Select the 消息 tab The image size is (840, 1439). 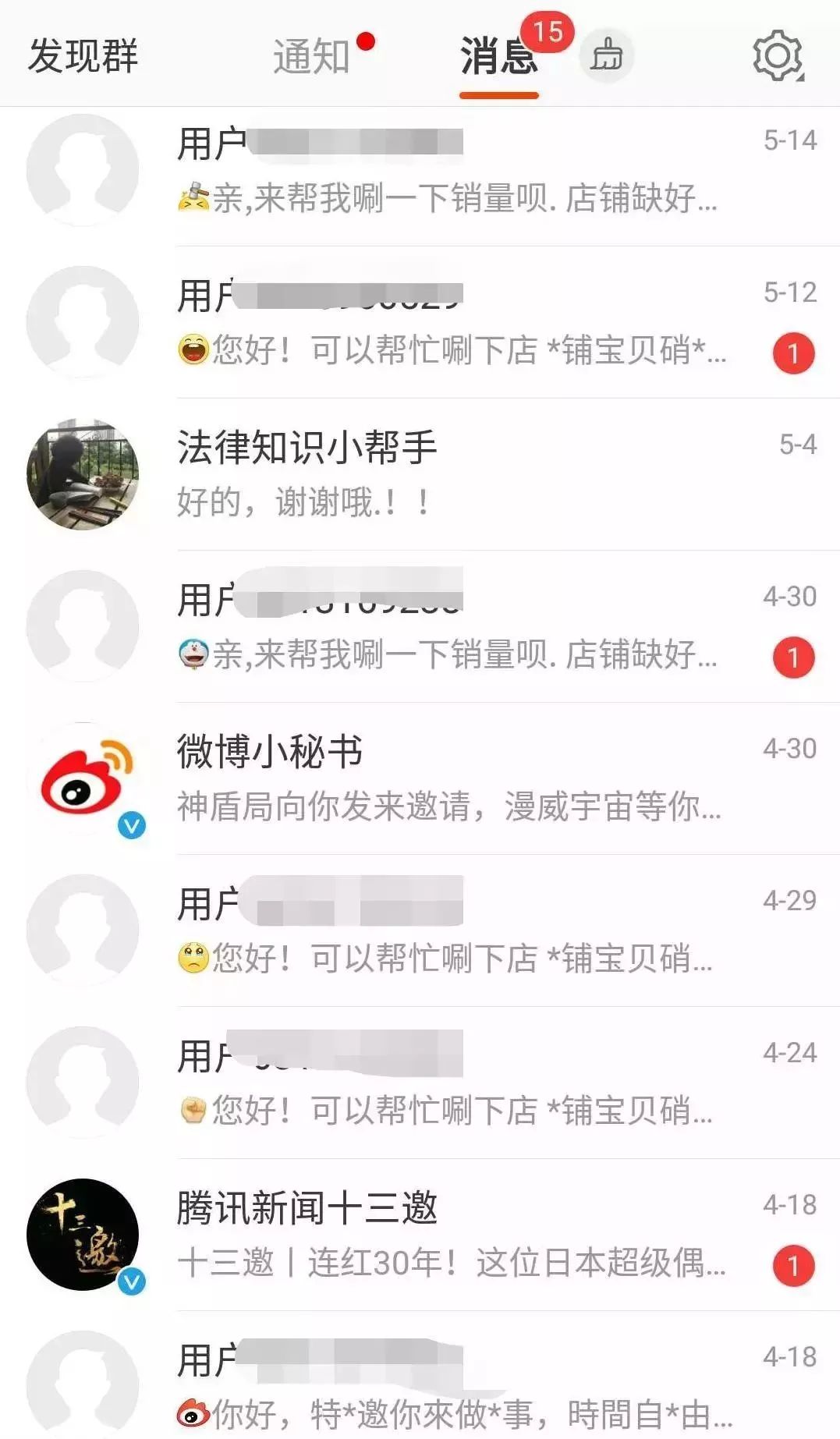click(498, 56)
